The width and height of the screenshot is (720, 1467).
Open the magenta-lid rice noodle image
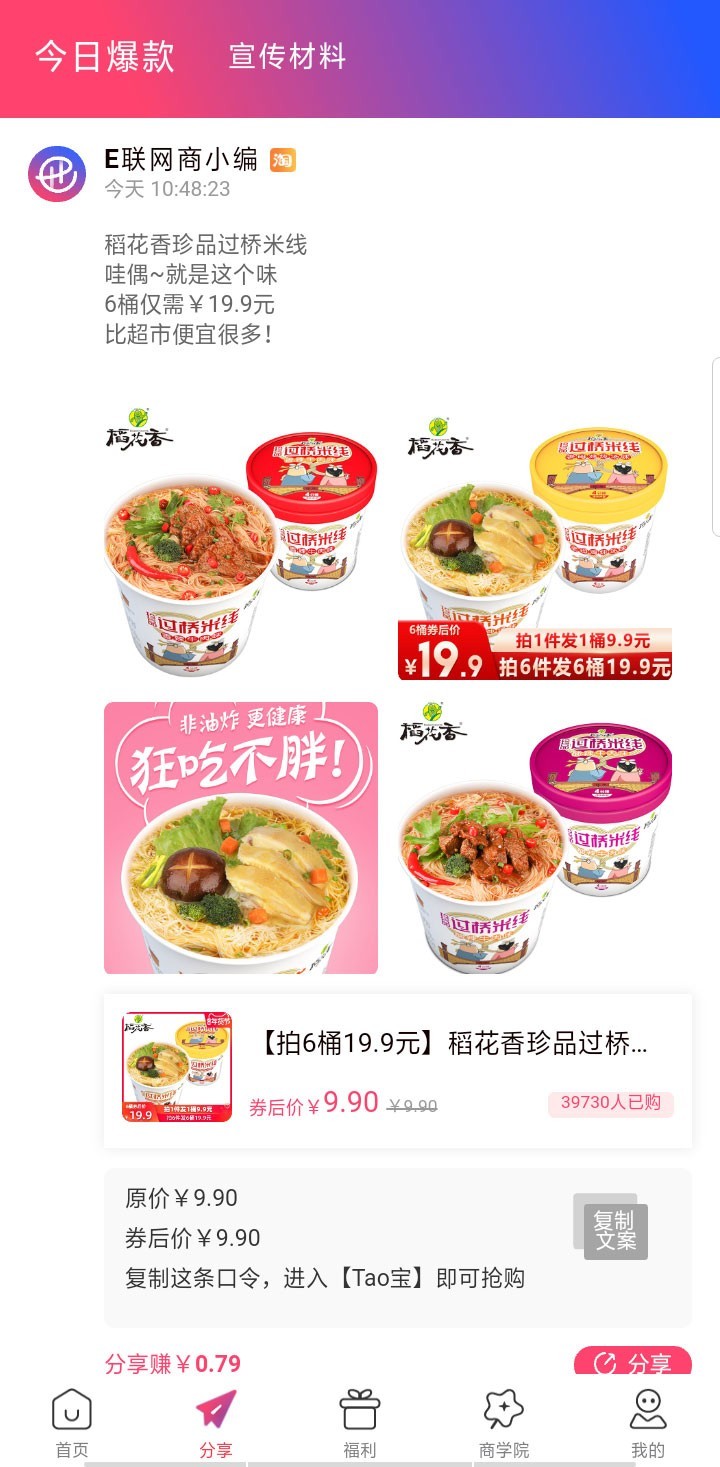(535, 838)
